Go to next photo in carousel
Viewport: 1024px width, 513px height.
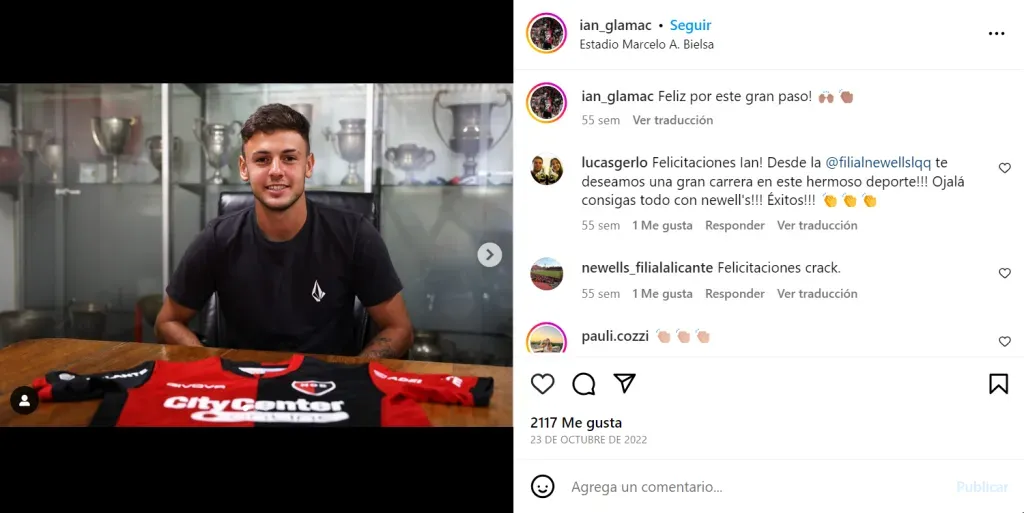pyautogui.click(x=489, y=255)
